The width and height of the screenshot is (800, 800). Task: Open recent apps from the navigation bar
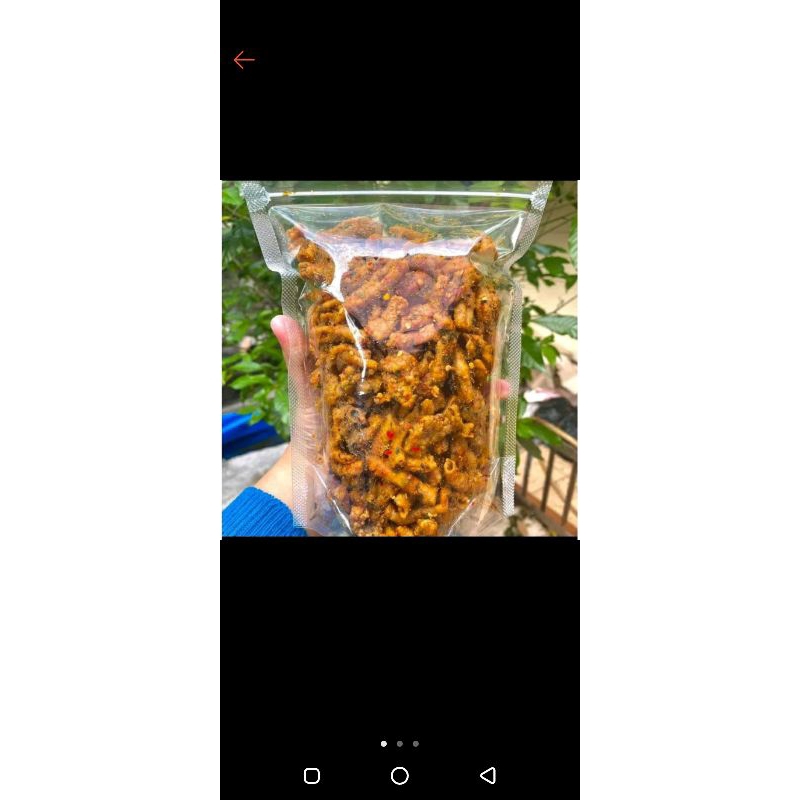tap(312, 776)
